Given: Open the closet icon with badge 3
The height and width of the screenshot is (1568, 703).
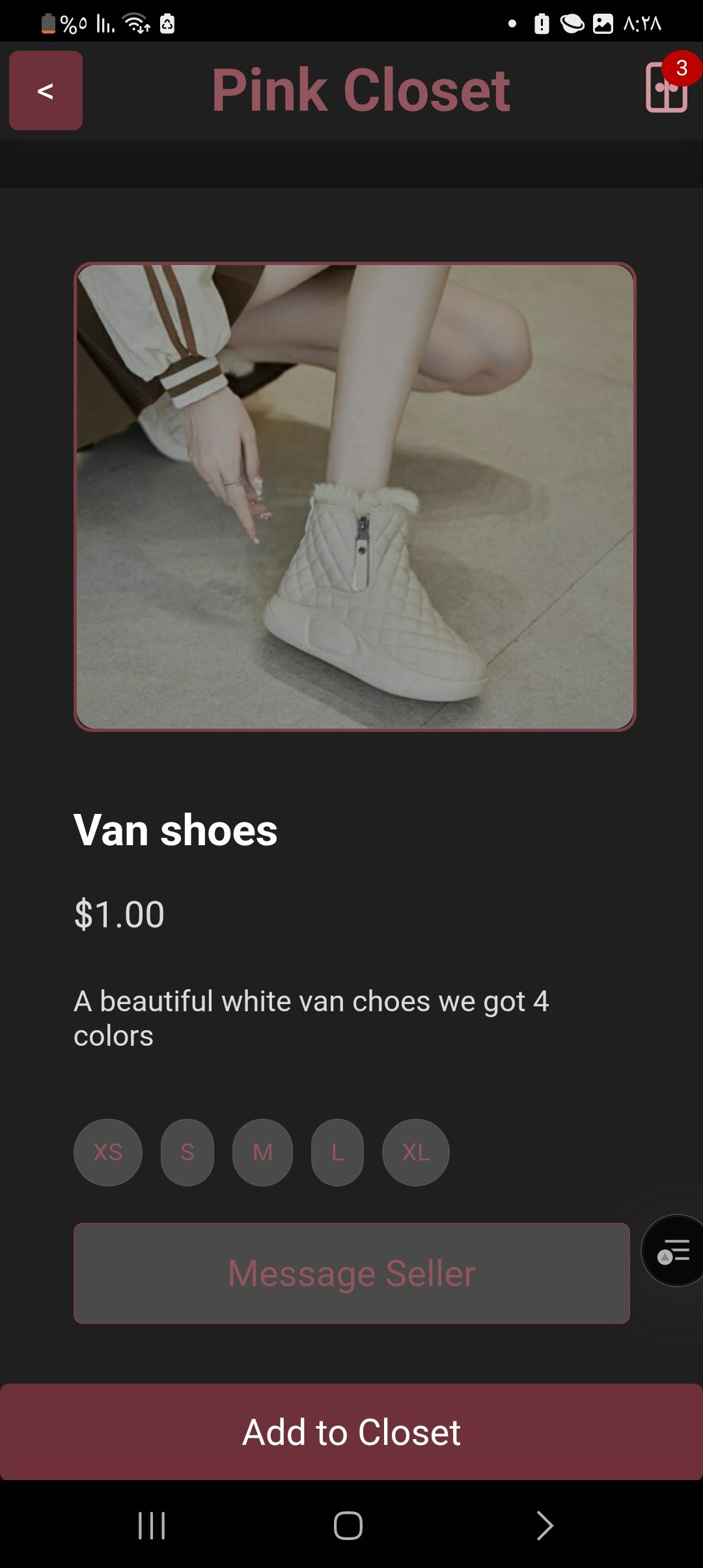Looking at the screenshot, I should click(667, 87).
